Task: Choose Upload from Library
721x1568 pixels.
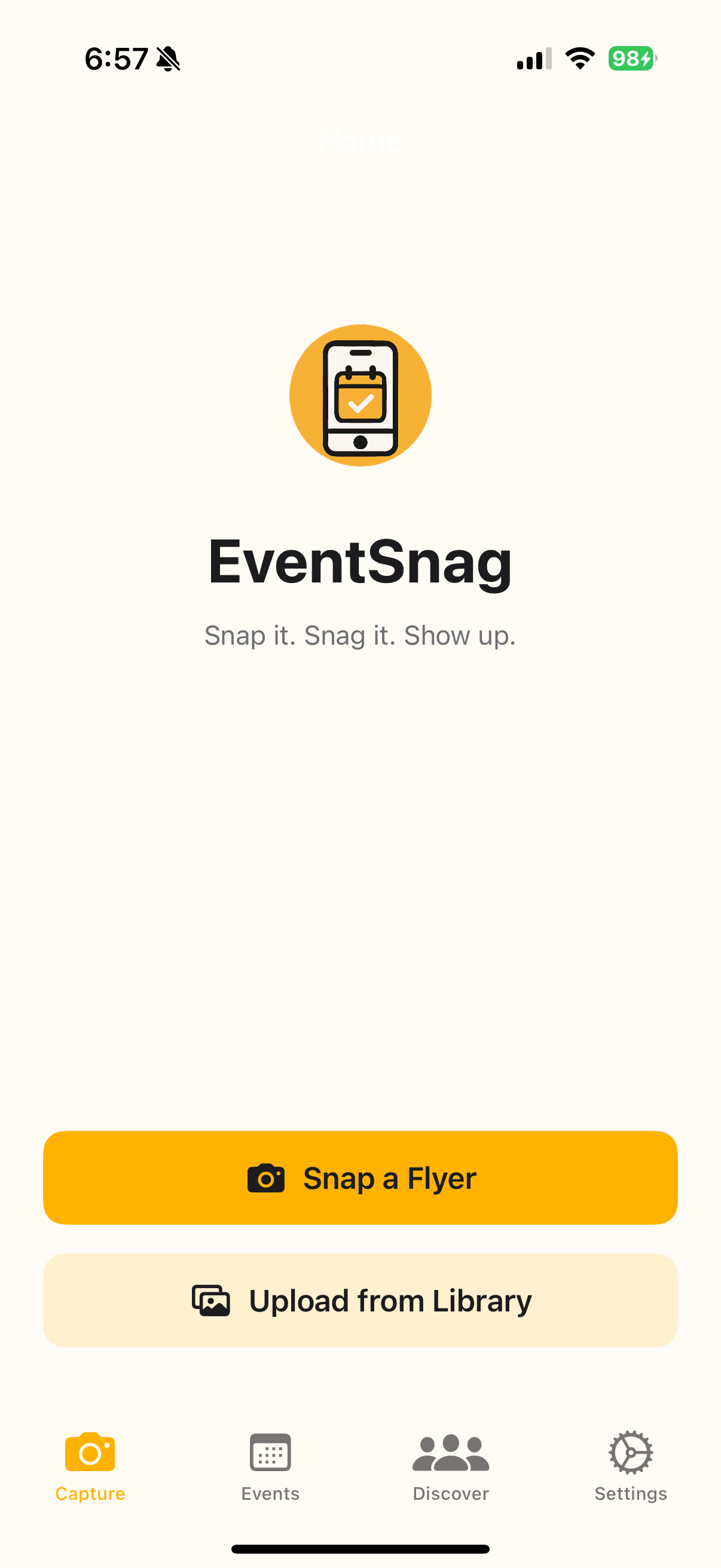Action: (x=360, y=1299)
